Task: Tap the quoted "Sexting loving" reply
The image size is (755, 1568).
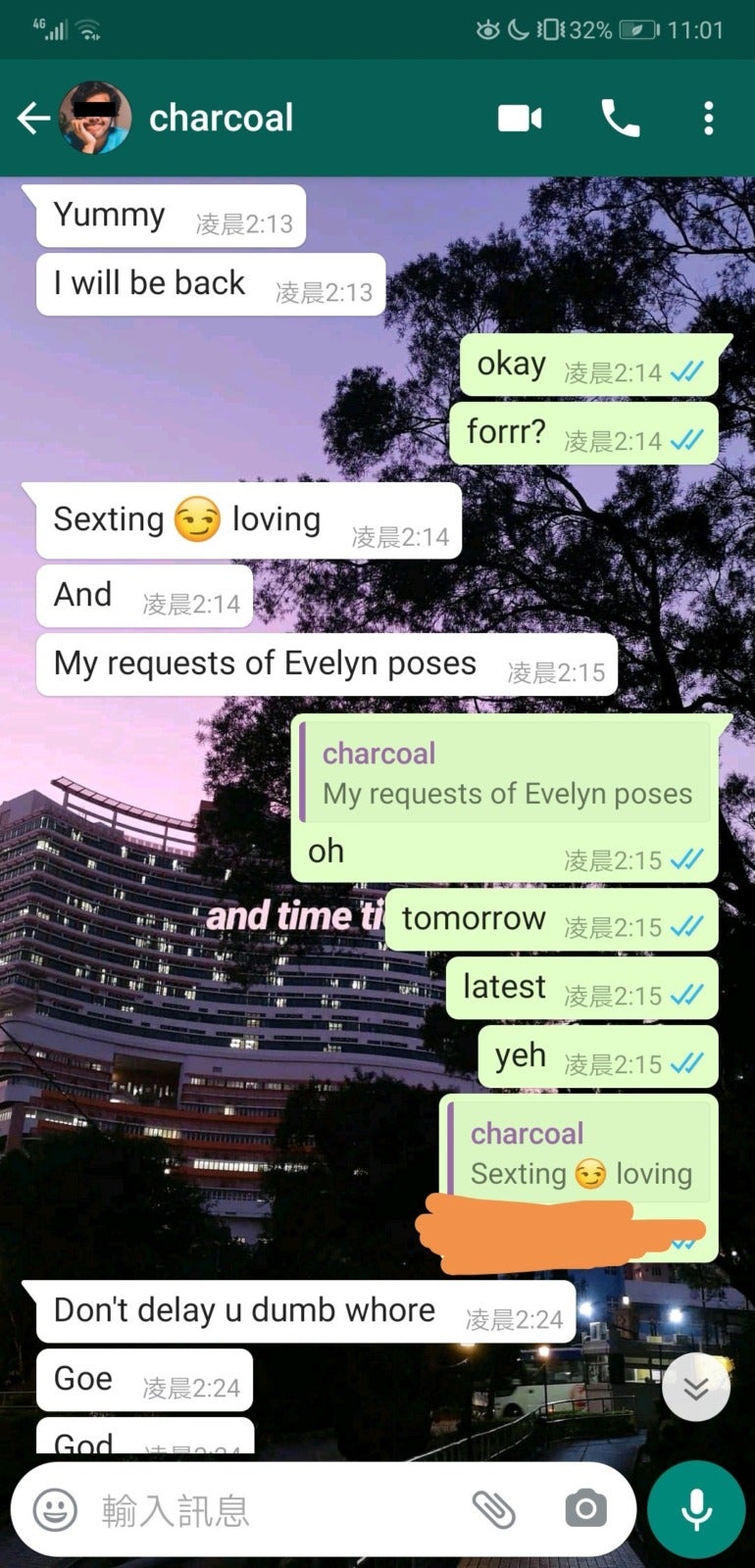Action: pyautogui.click(x=580, y=1153)
